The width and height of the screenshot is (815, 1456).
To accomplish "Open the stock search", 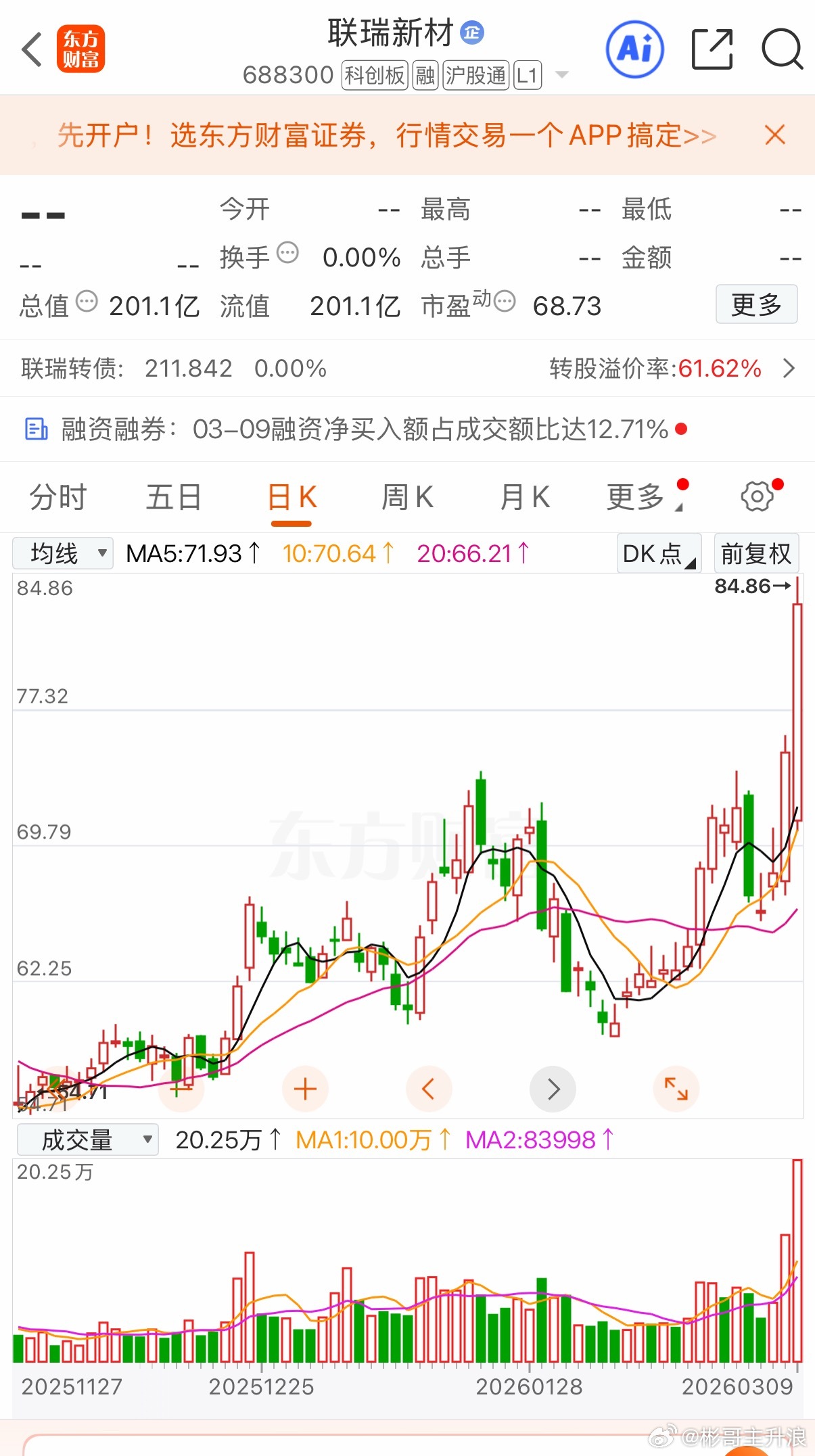I will pos(781,50).
